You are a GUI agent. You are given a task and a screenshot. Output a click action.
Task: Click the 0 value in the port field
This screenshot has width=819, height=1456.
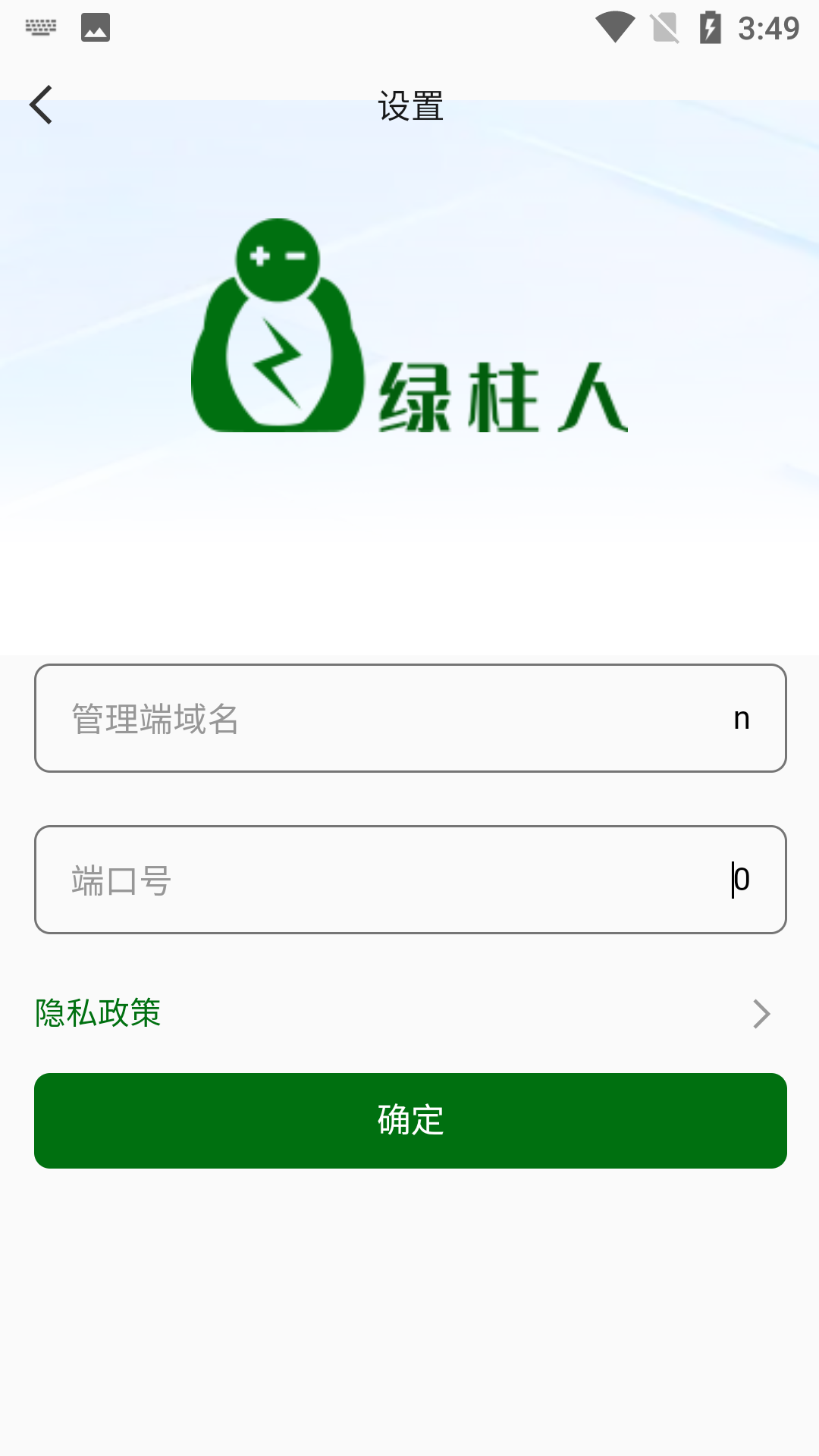coord(741,878)
